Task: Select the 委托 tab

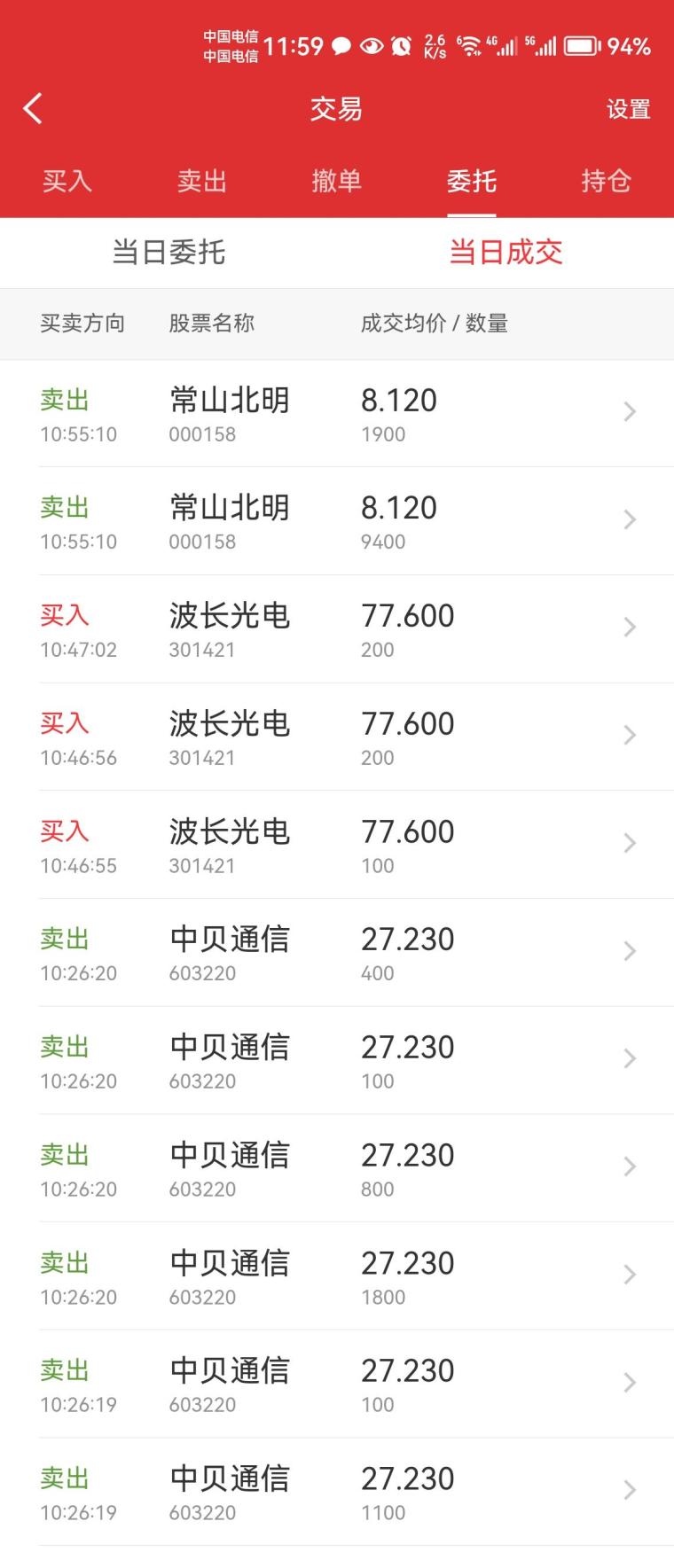Action: click(471, 181)
